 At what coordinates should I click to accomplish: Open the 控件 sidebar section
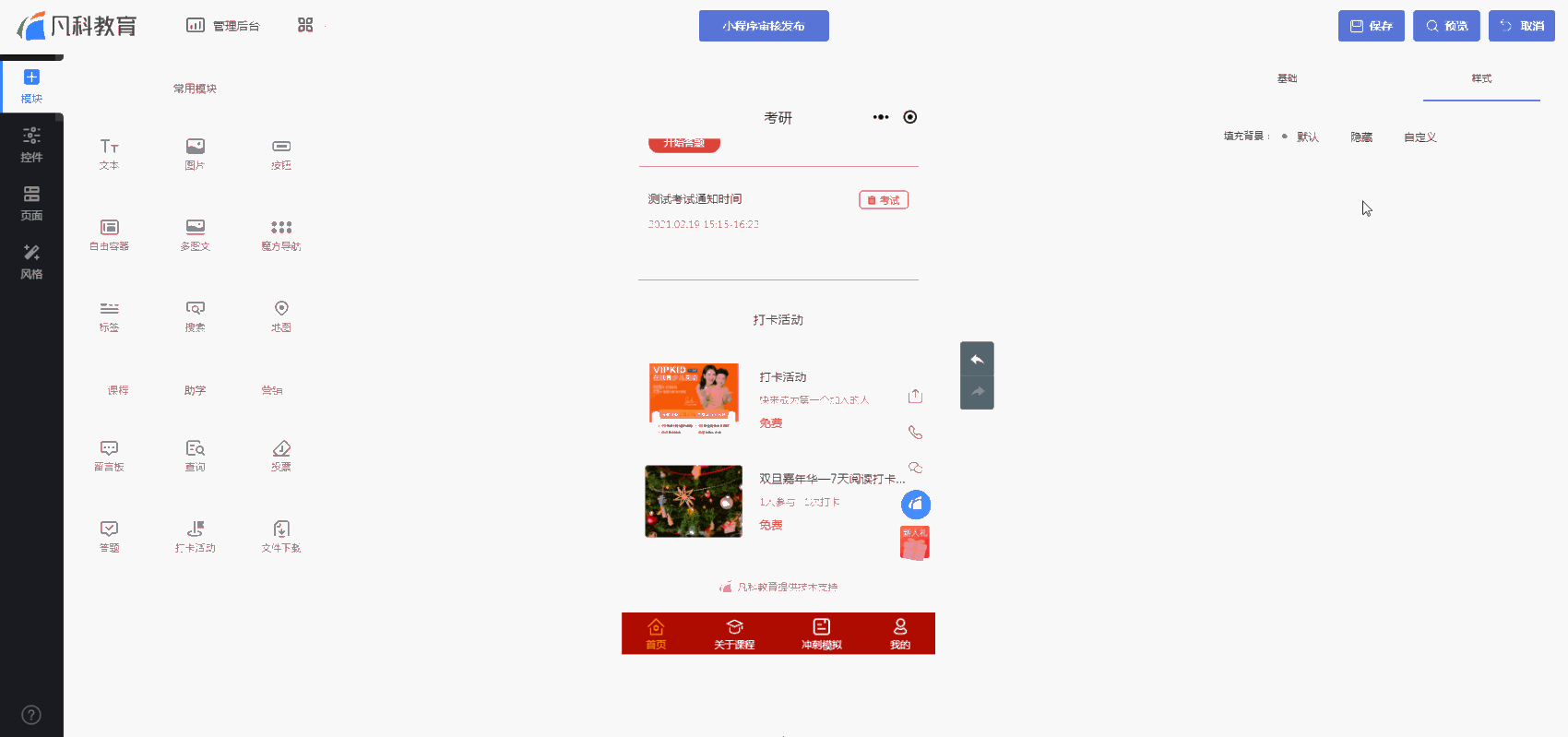31,145
